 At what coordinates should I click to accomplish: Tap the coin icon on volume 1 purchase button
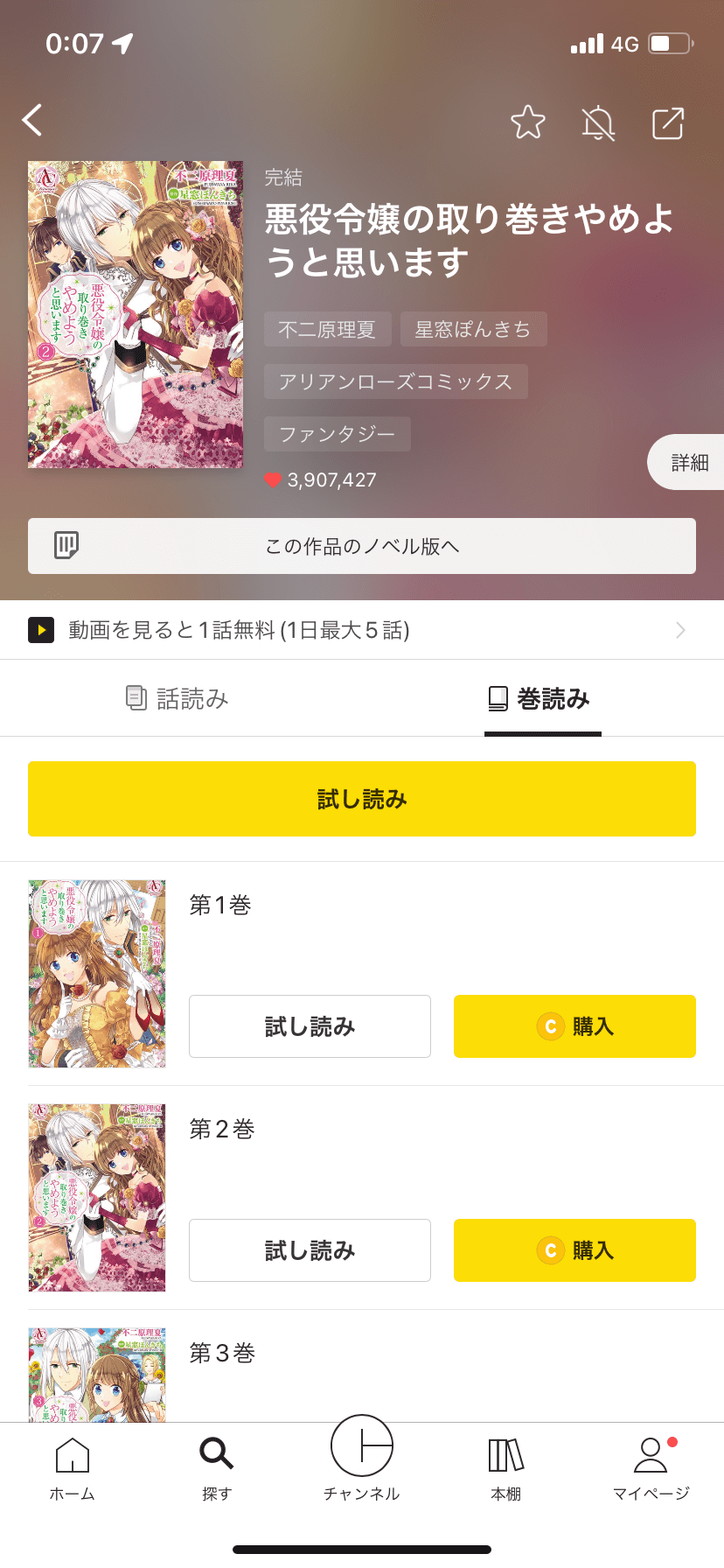point(549,1026)
